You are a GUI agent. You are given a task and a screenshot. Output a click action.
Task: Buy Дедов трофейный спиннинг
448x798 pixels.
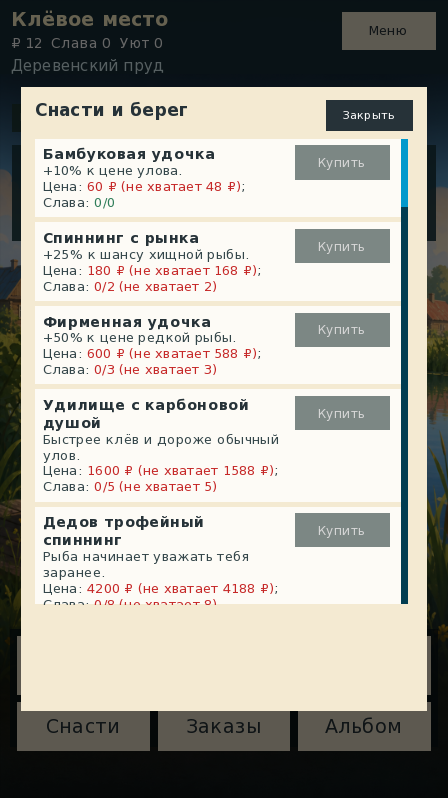tap(342, 530)
